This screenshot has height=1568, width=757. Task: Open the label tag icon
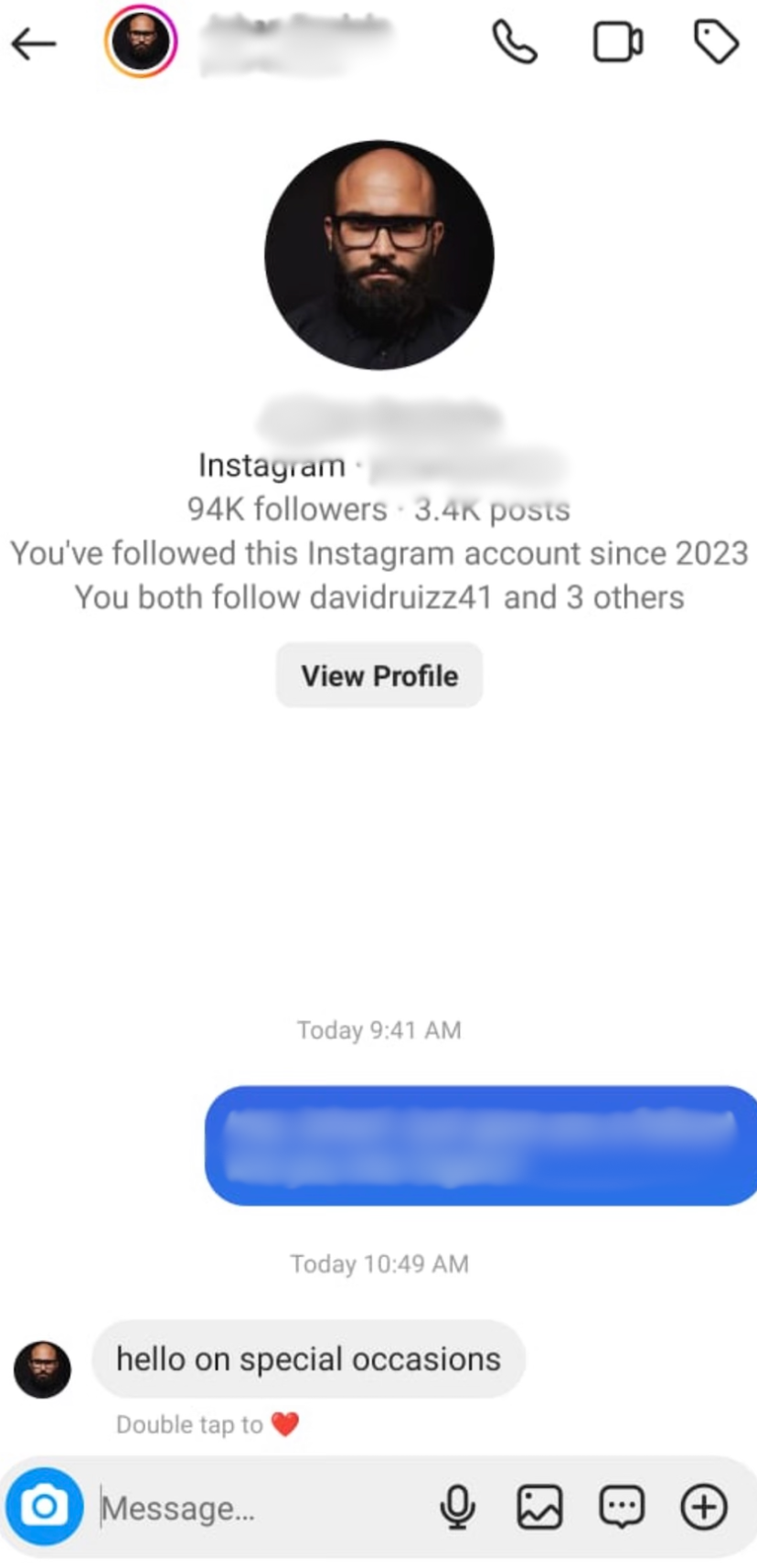tap(716, 42)
